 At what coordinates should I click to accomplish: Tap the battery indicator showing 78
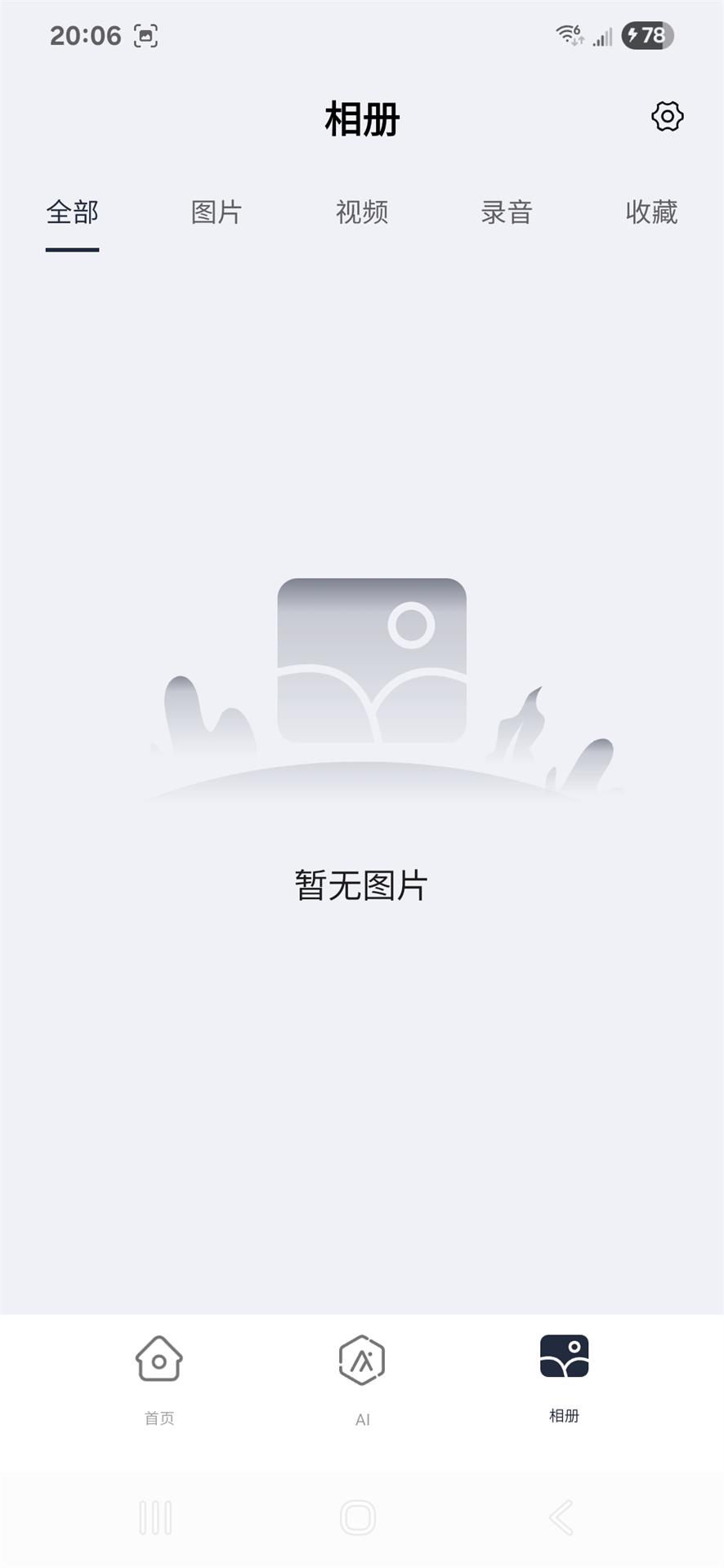pos(648,34)
